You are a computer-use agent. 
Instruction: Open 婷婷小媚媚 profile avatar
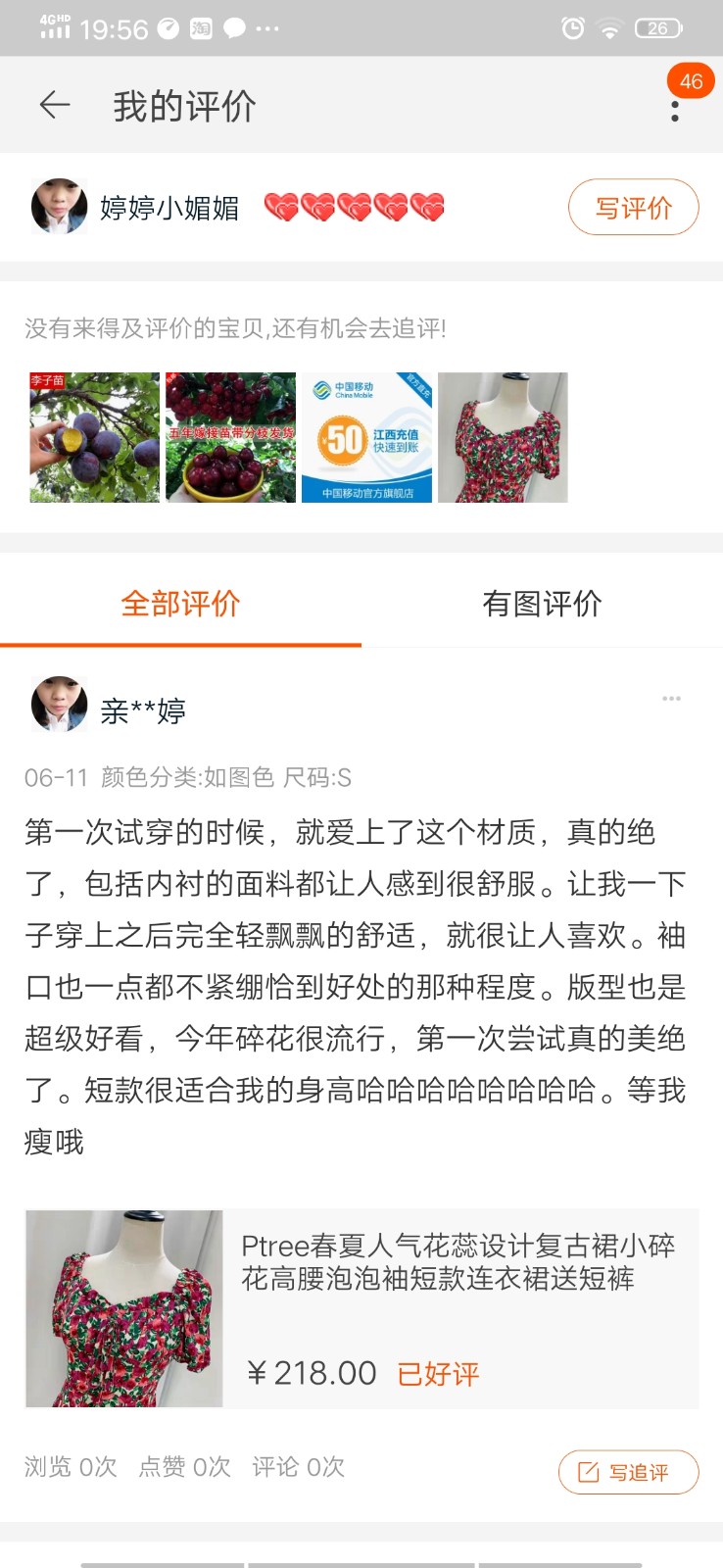59,207
